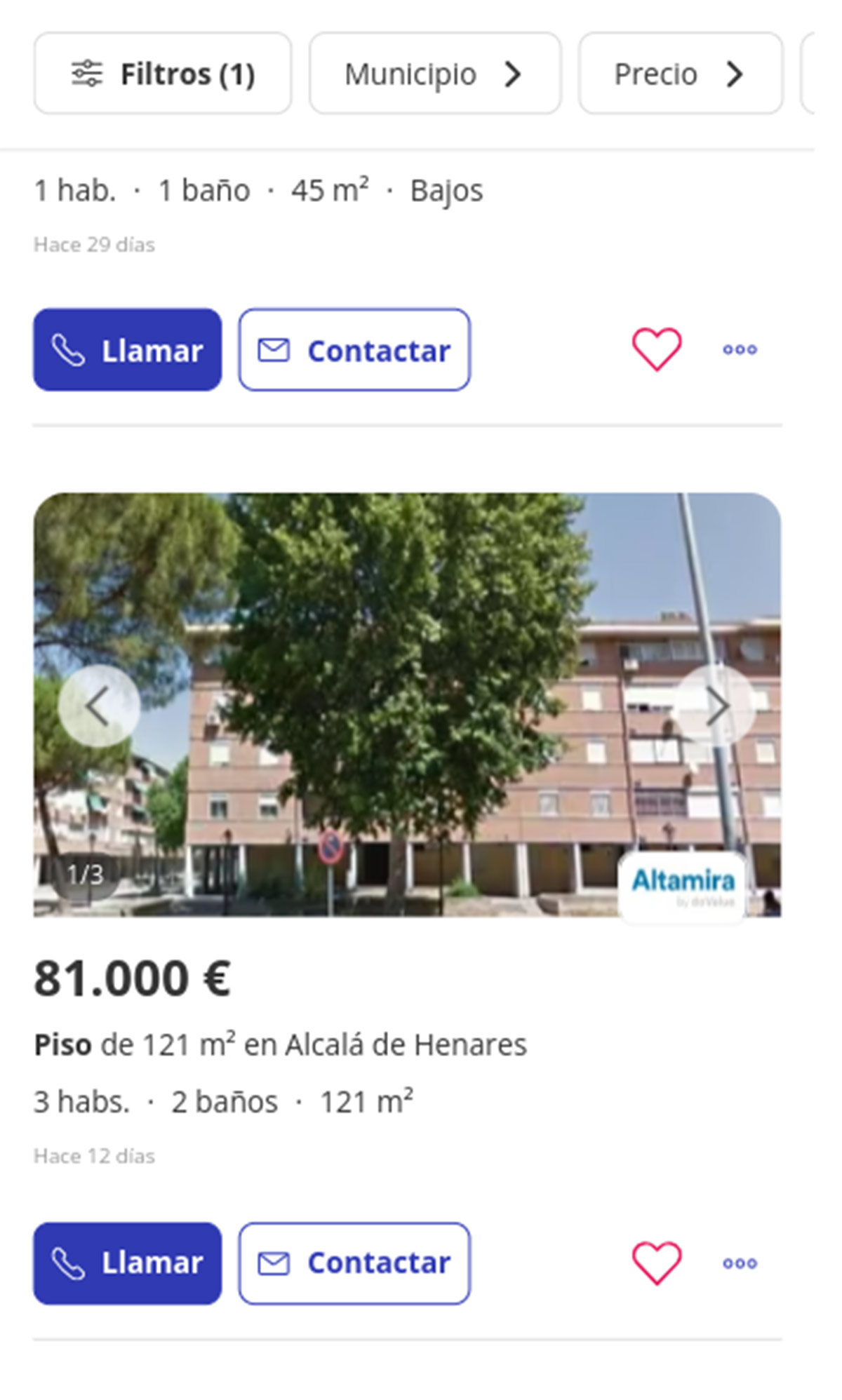Tap Llamar for the 45 m² Bajos listing
Image resolution: width=842 pixels, height=1400 pixels.
(128, 350)
